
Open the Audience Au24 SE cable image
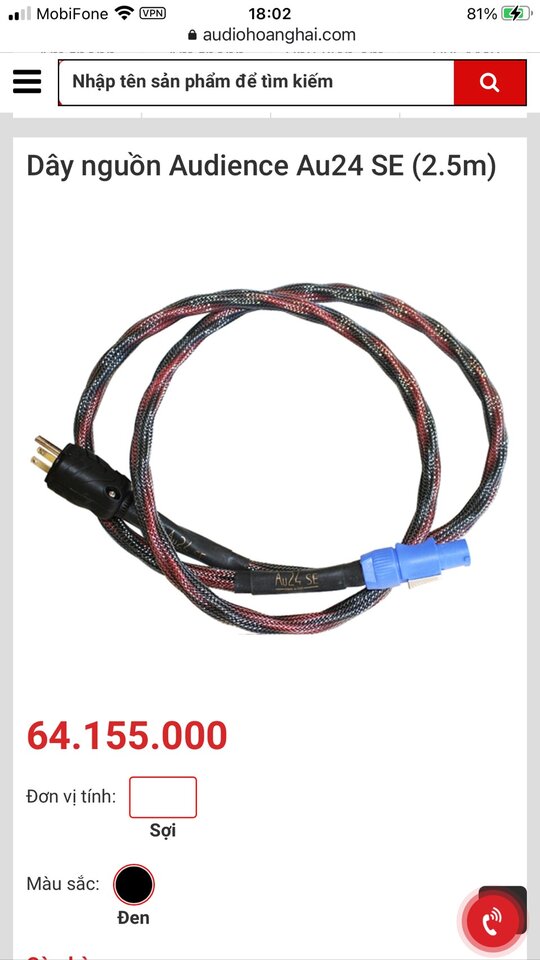tap(270, 457)
